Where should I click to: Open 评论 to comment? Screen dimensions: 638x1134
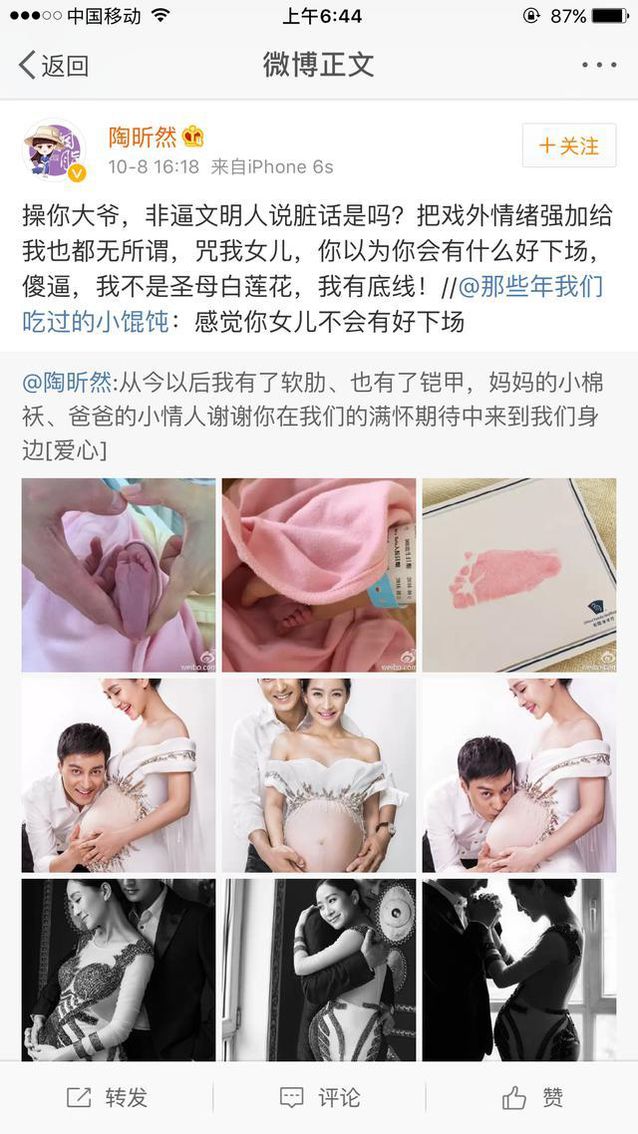(x=320, y=1097)
